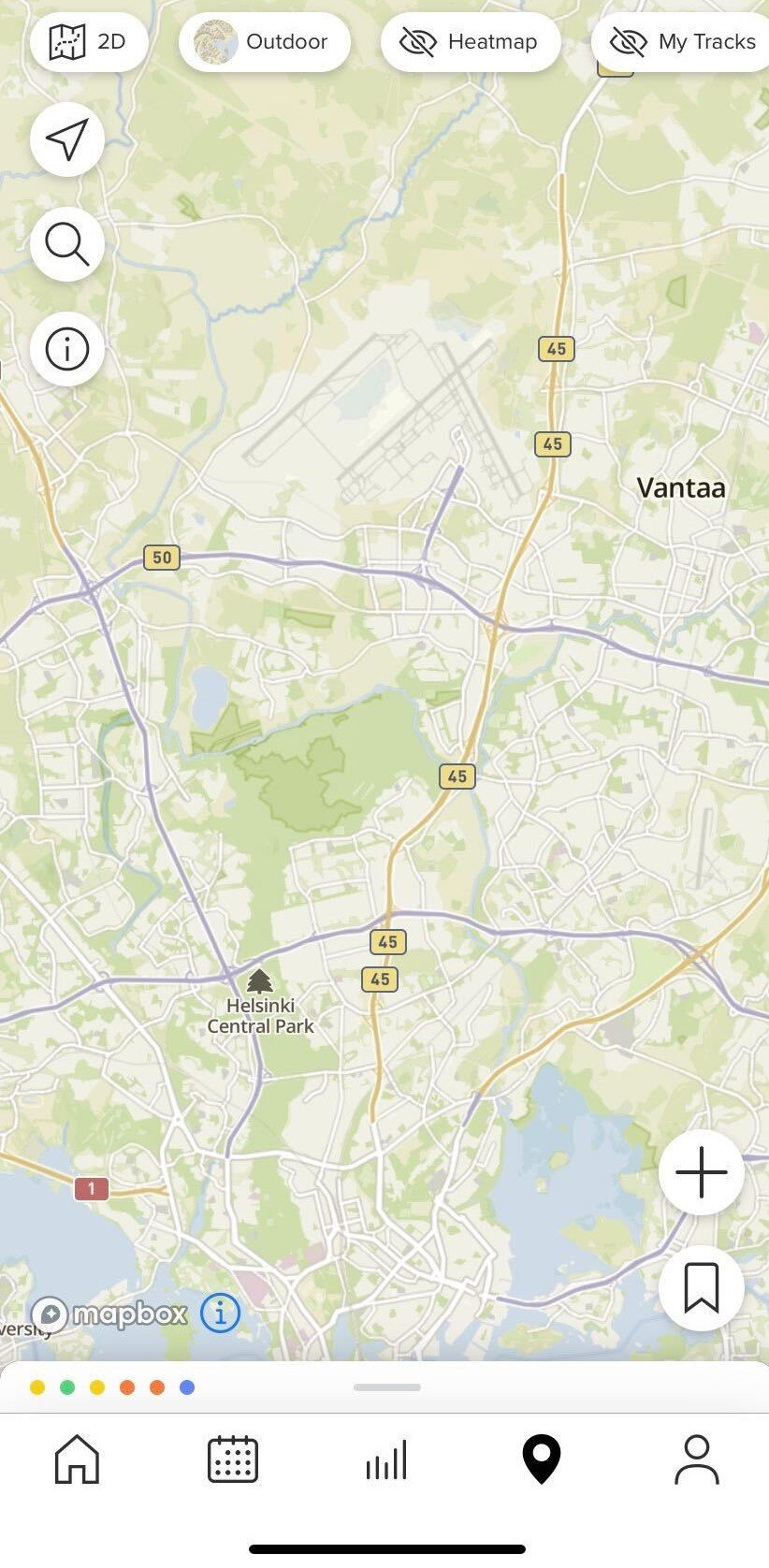Expand the bottom sheet handle

click(386, 1387)
